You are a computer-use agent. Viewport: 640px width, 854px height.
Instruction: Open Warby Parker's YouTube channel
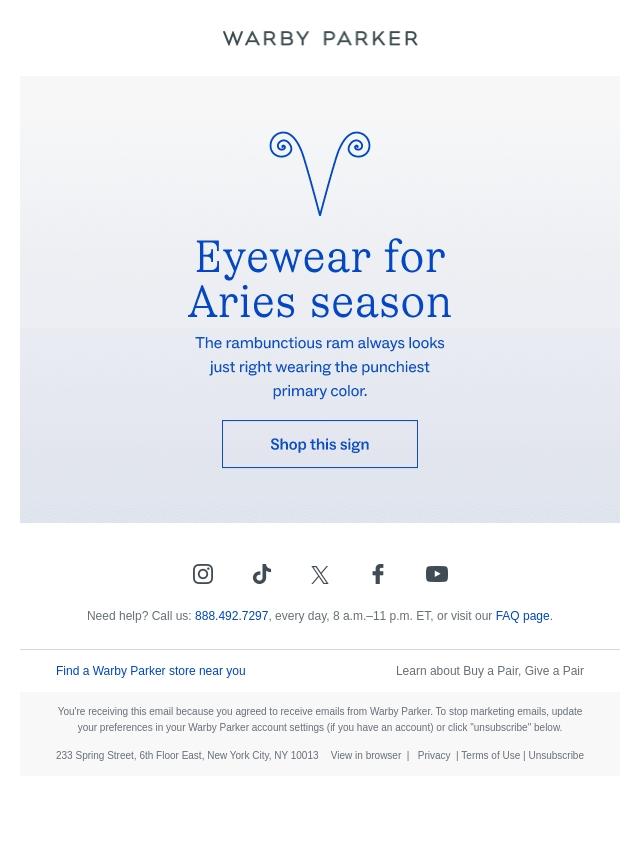click(437, 574)
